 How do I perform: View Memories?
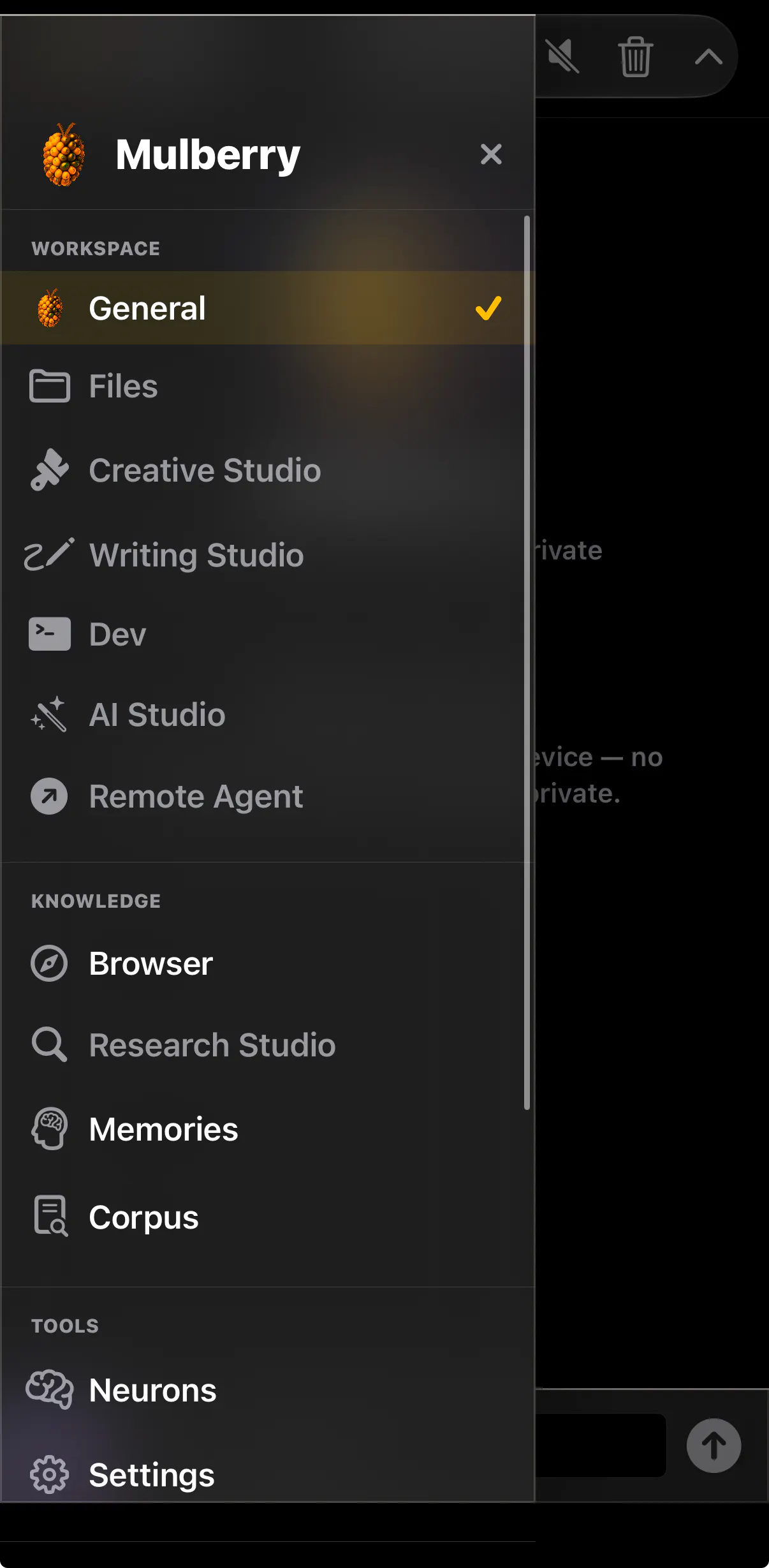[267, 1129]
